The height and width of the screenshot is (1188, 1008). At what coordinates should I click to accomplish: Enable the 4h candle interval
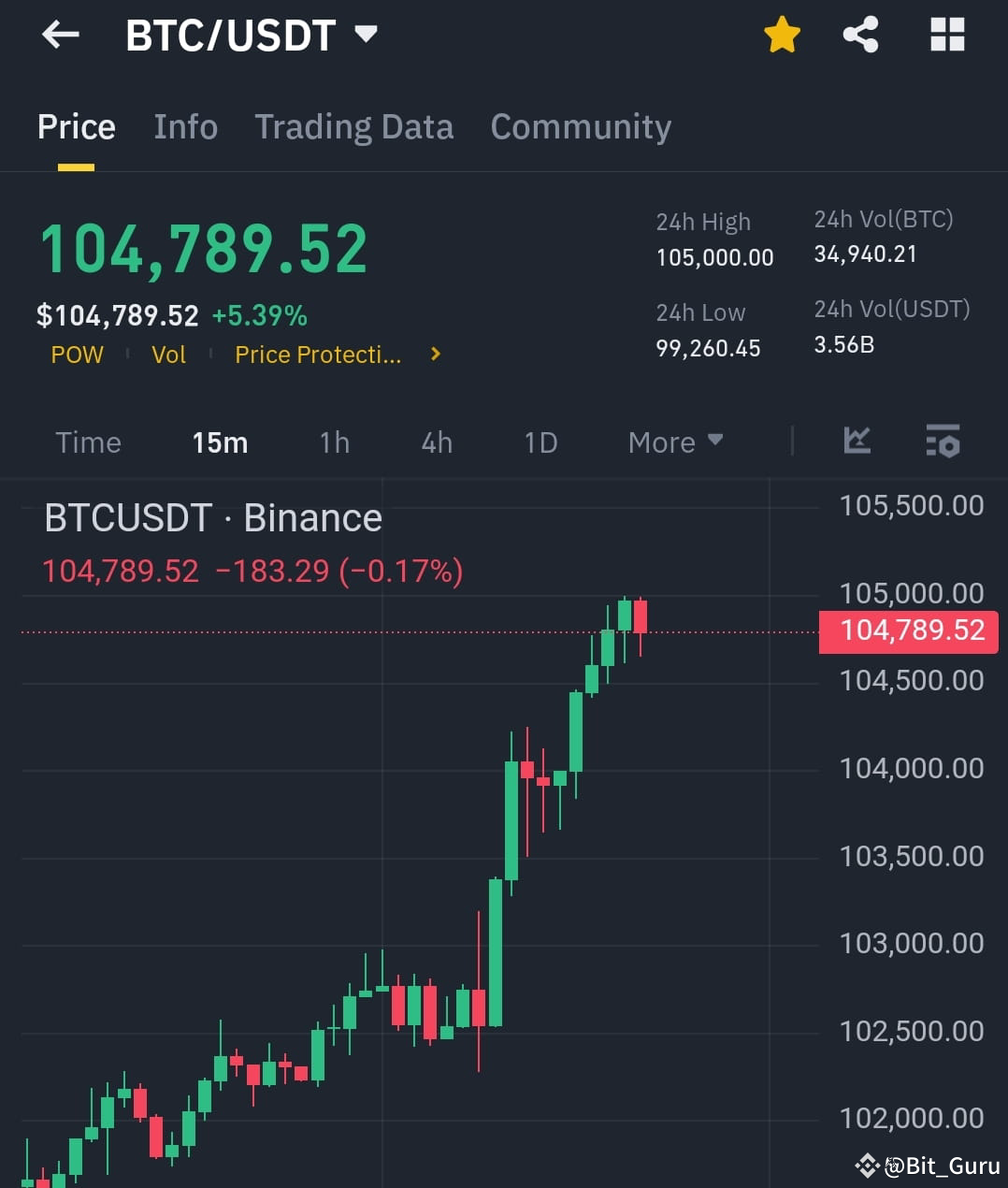[436, 442]
